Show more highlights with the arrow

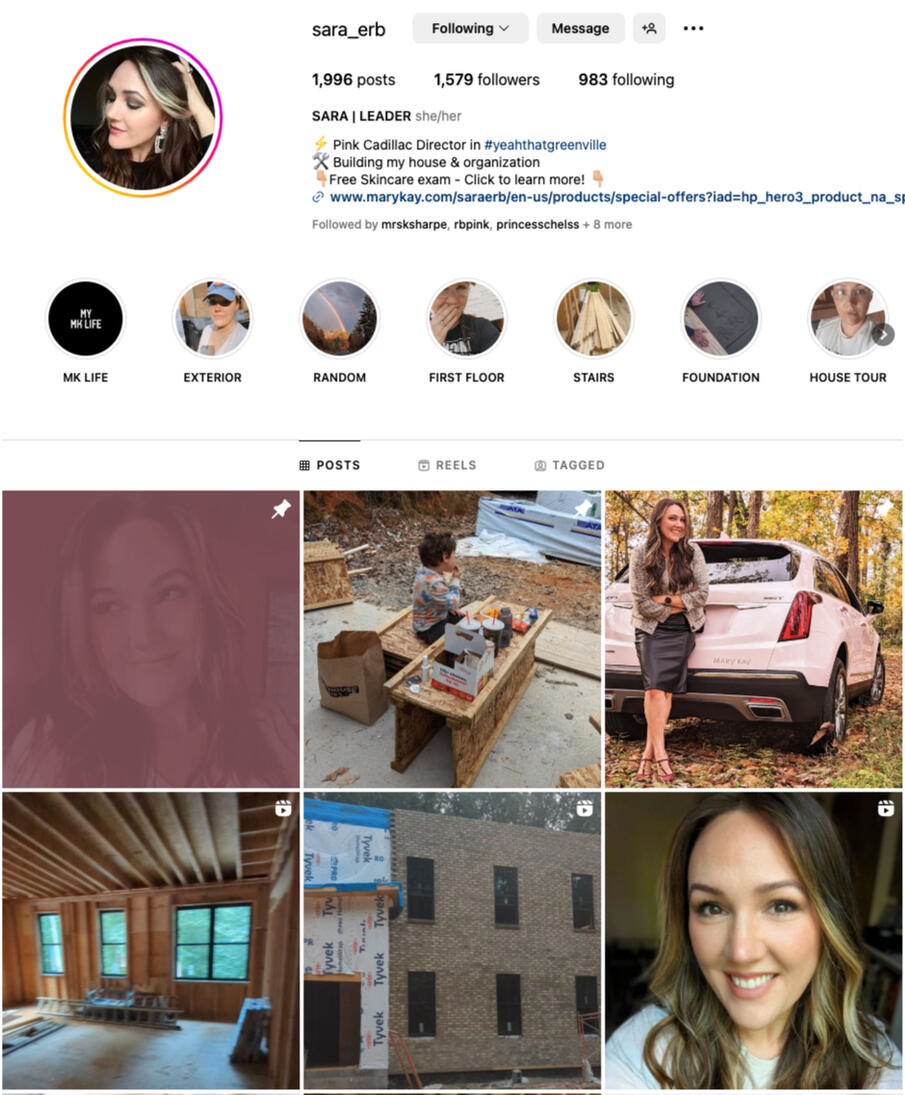coord(883,335)
